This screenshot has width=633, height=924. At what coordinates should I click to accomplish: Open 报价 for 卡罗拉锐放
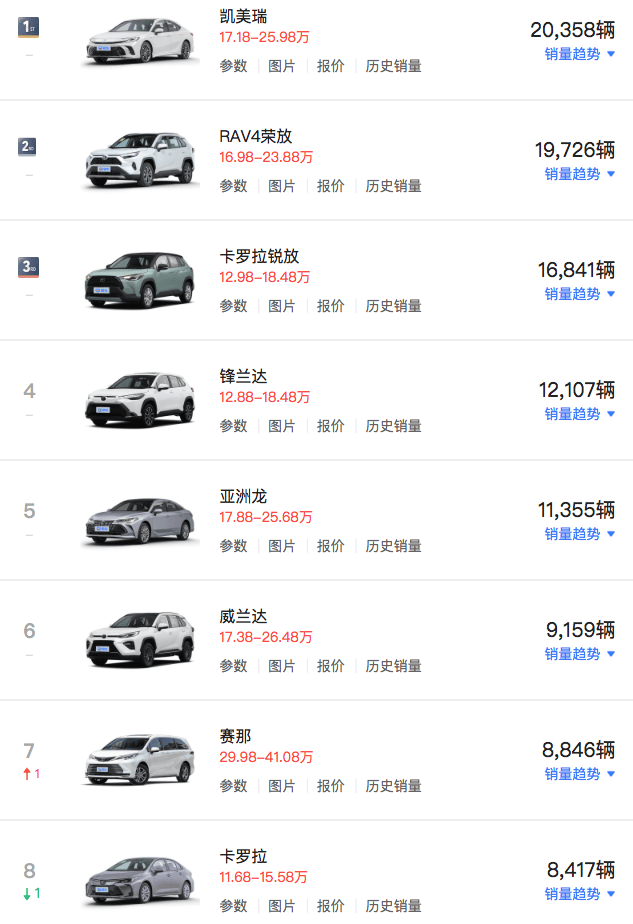click(331, 306)
